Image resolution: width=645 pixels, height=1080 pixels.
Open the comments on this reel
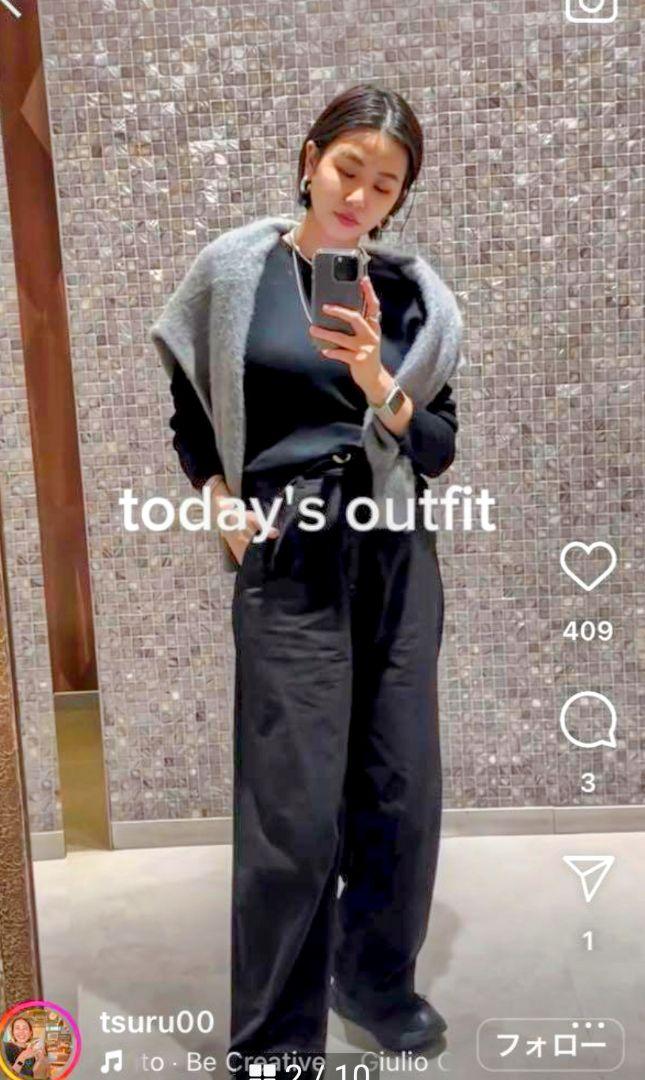point(588,721)
